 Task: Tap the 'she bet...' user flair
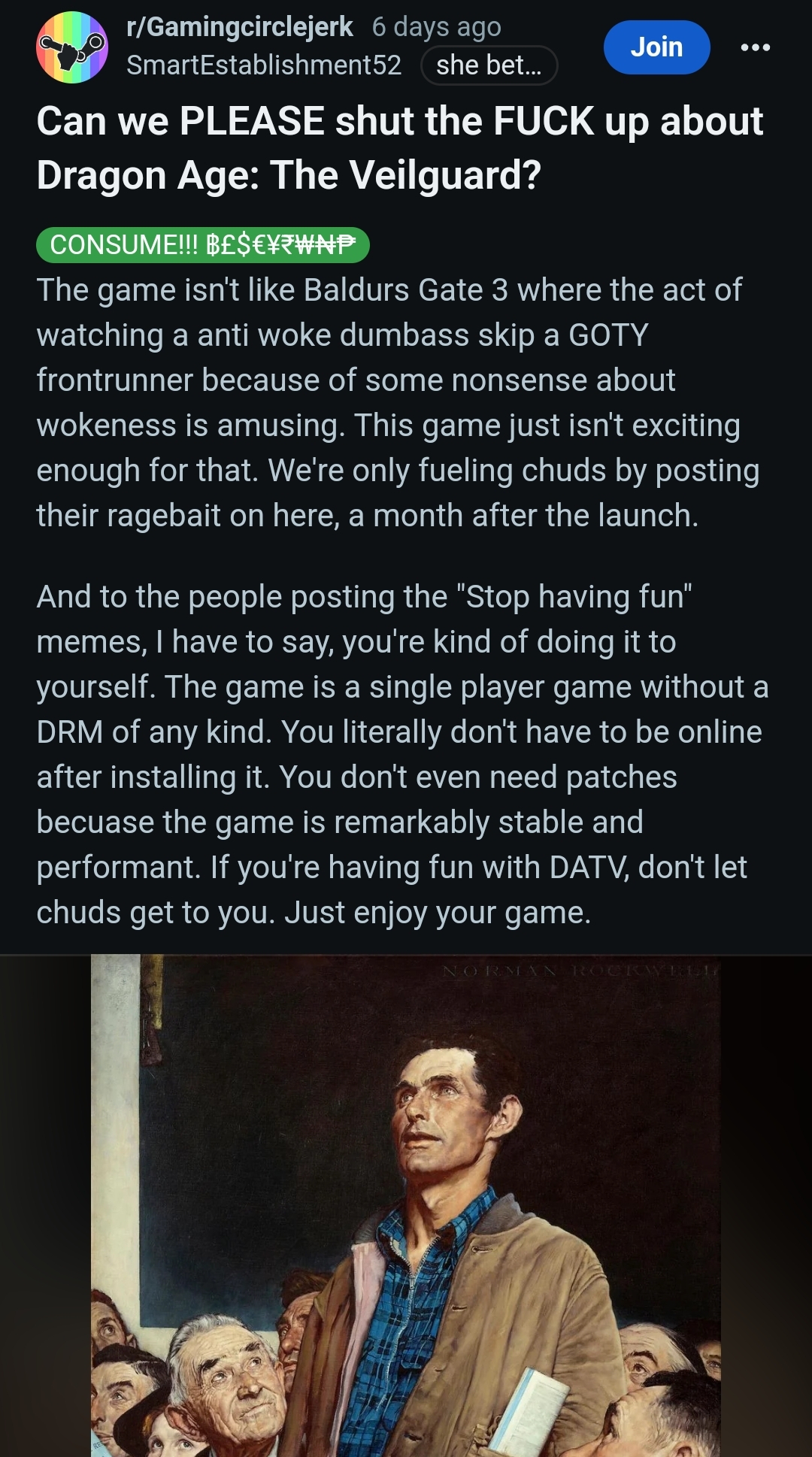489,65
